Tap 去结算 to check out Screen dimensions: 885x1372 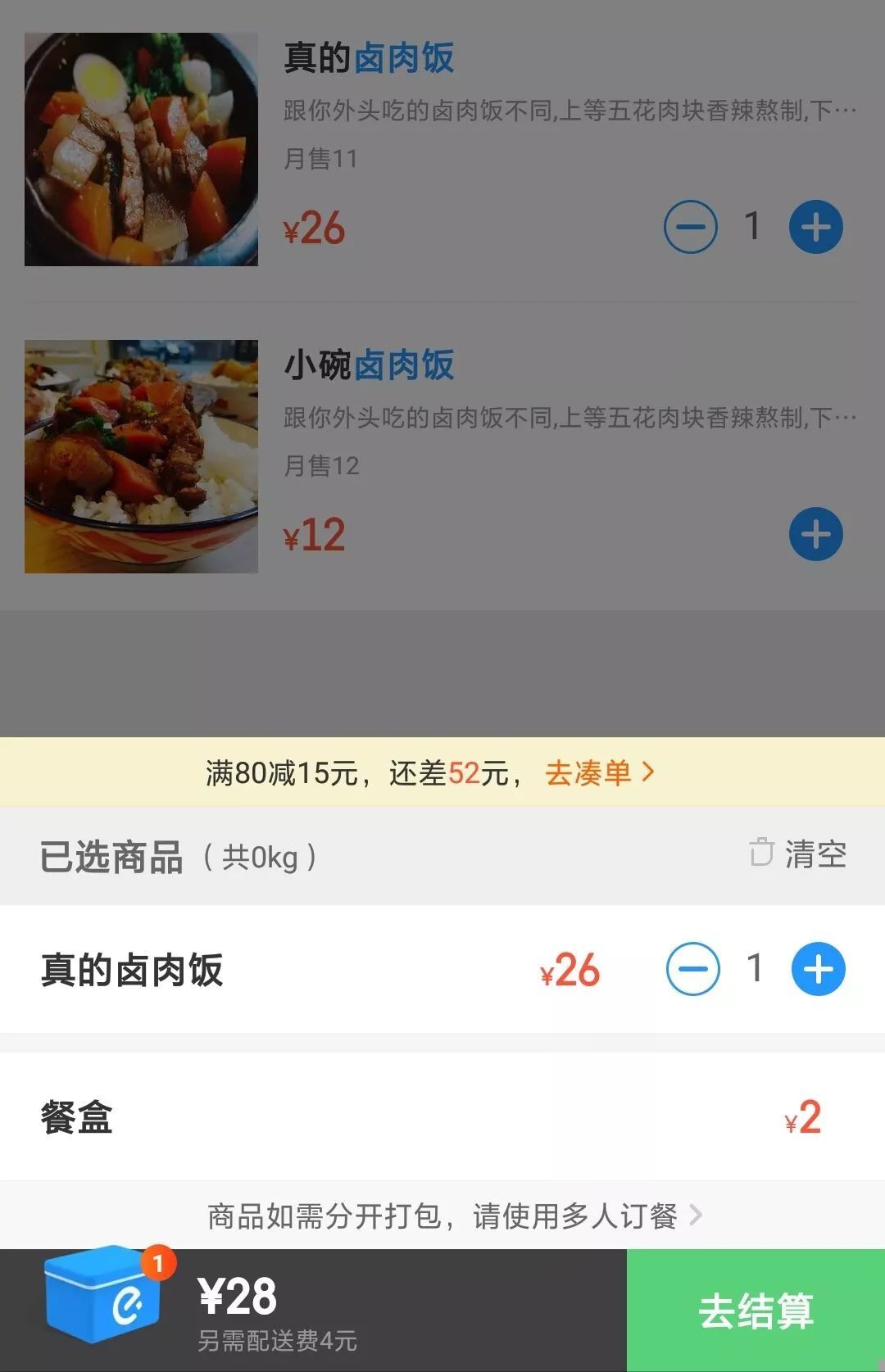click(756, 1310)
